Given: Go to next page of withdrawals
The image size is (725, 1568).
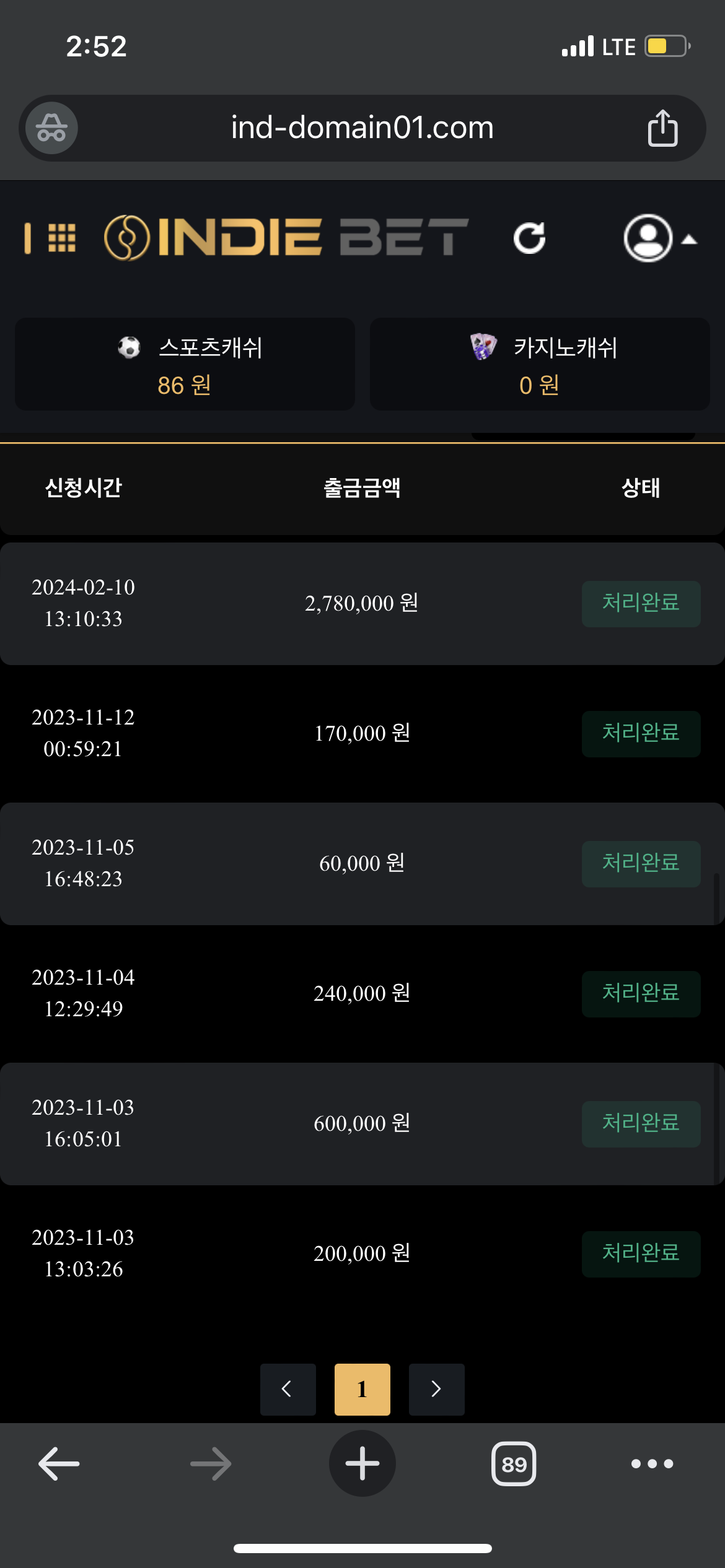Looking at the screenshot, I should click(436, 1389).
